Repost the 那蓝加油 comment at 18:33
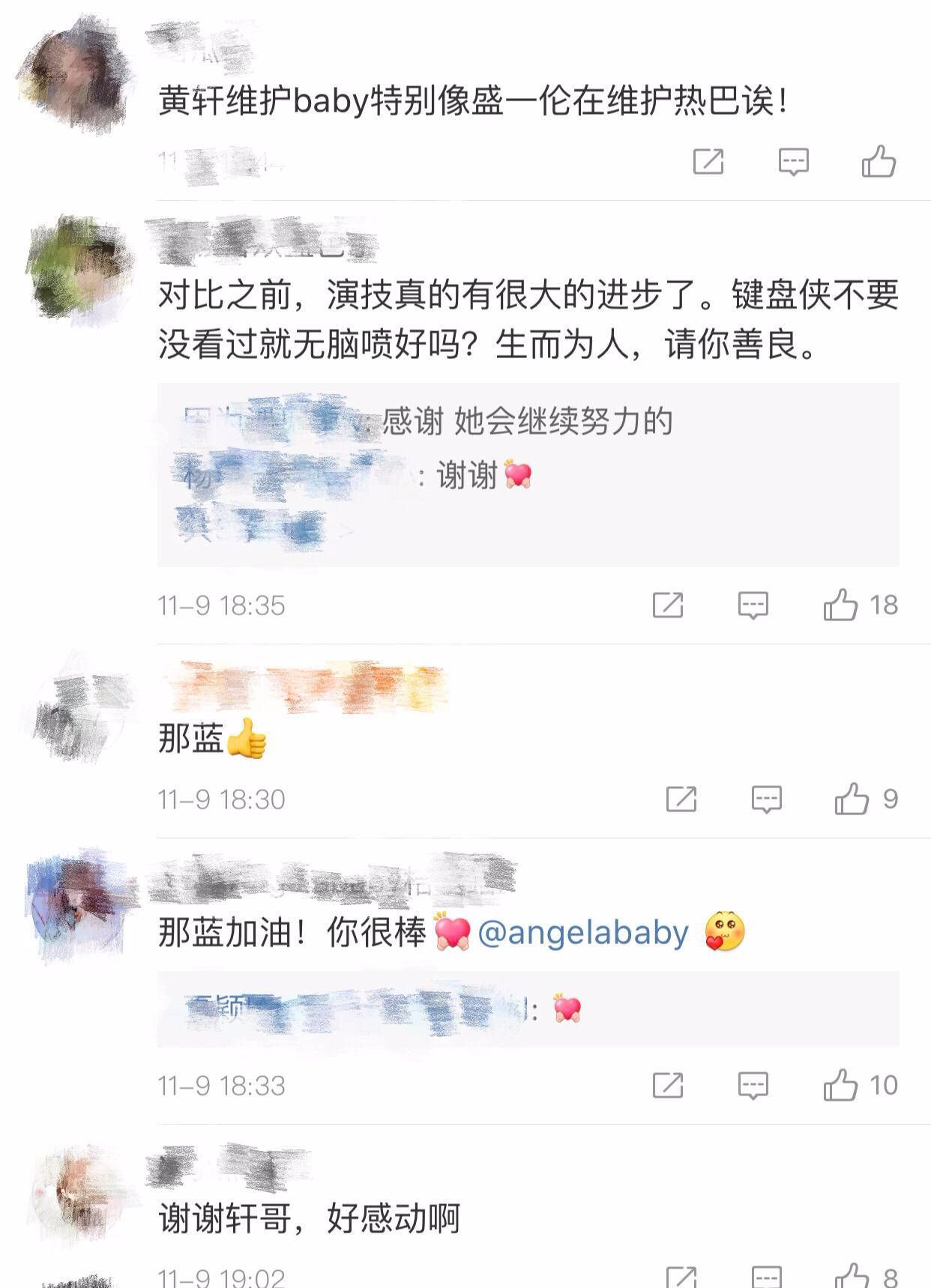 (668, 1085)
